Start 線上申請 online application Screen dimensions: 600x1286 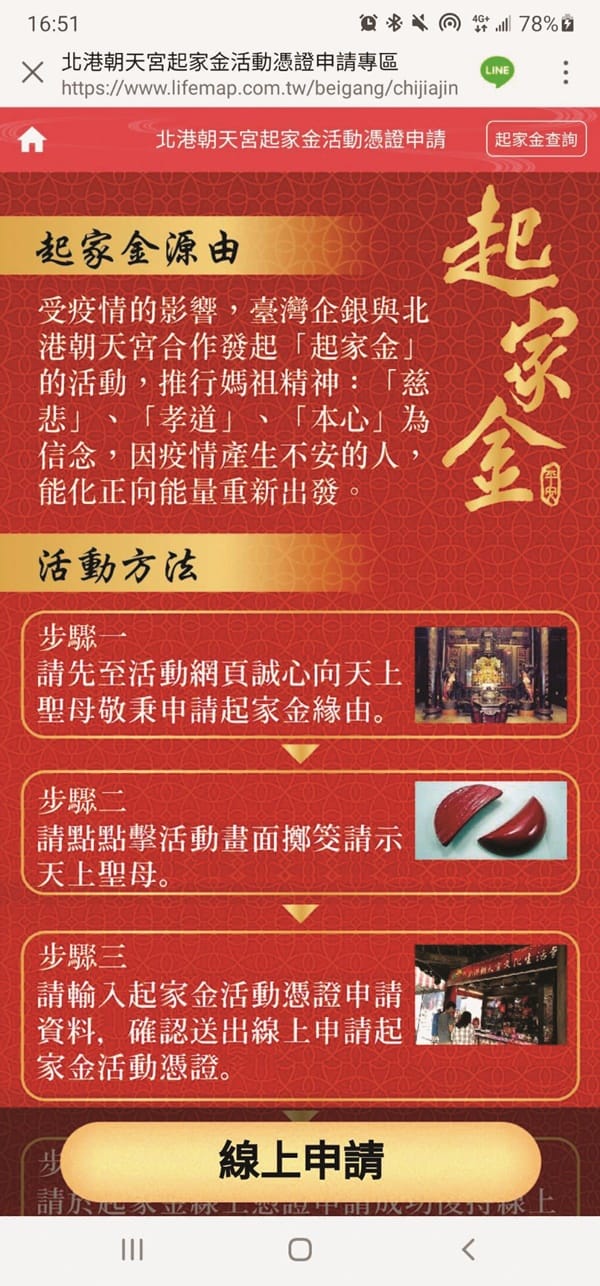pos(300,1160)
